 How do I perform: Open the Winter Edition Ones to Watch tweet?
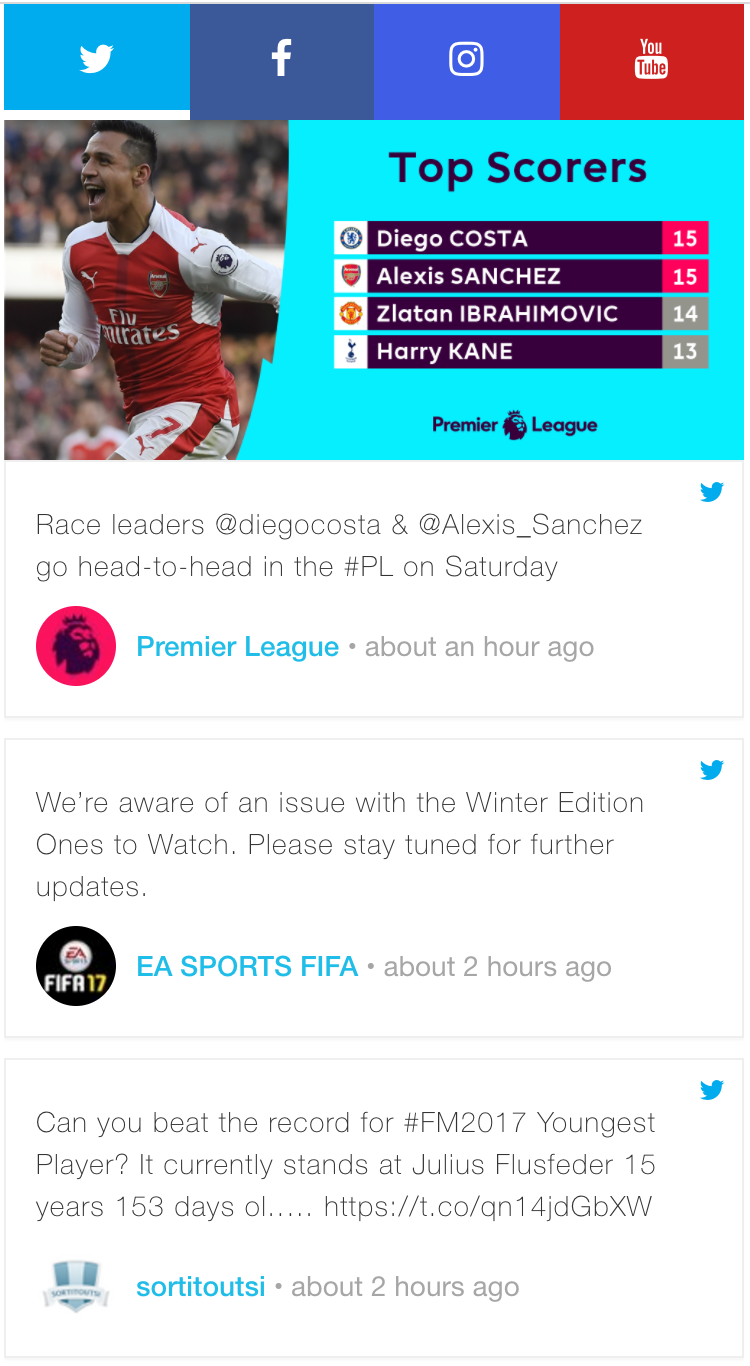[x=340, y=844]
